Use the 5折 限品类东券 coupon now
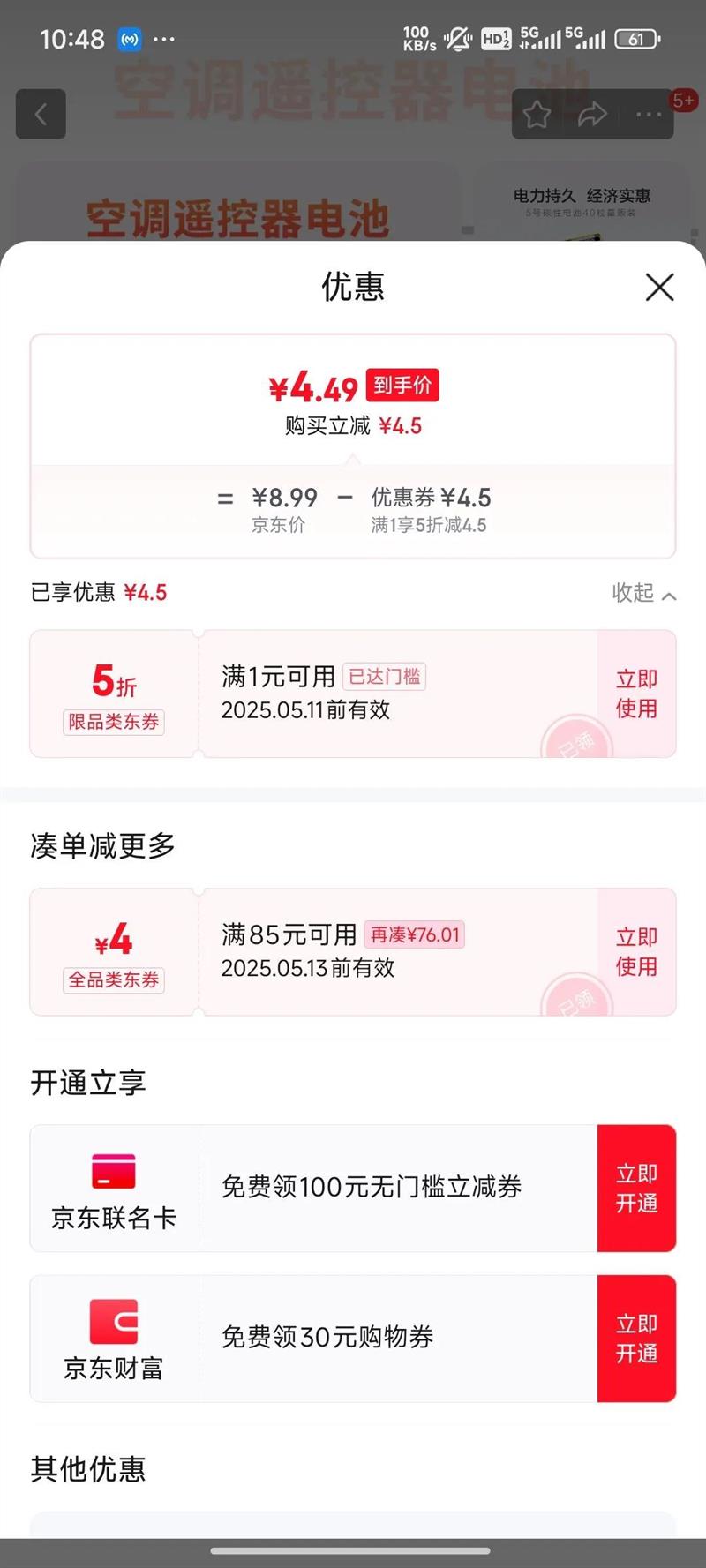Screen dimensions: 706x1568 tap(636, 694)
